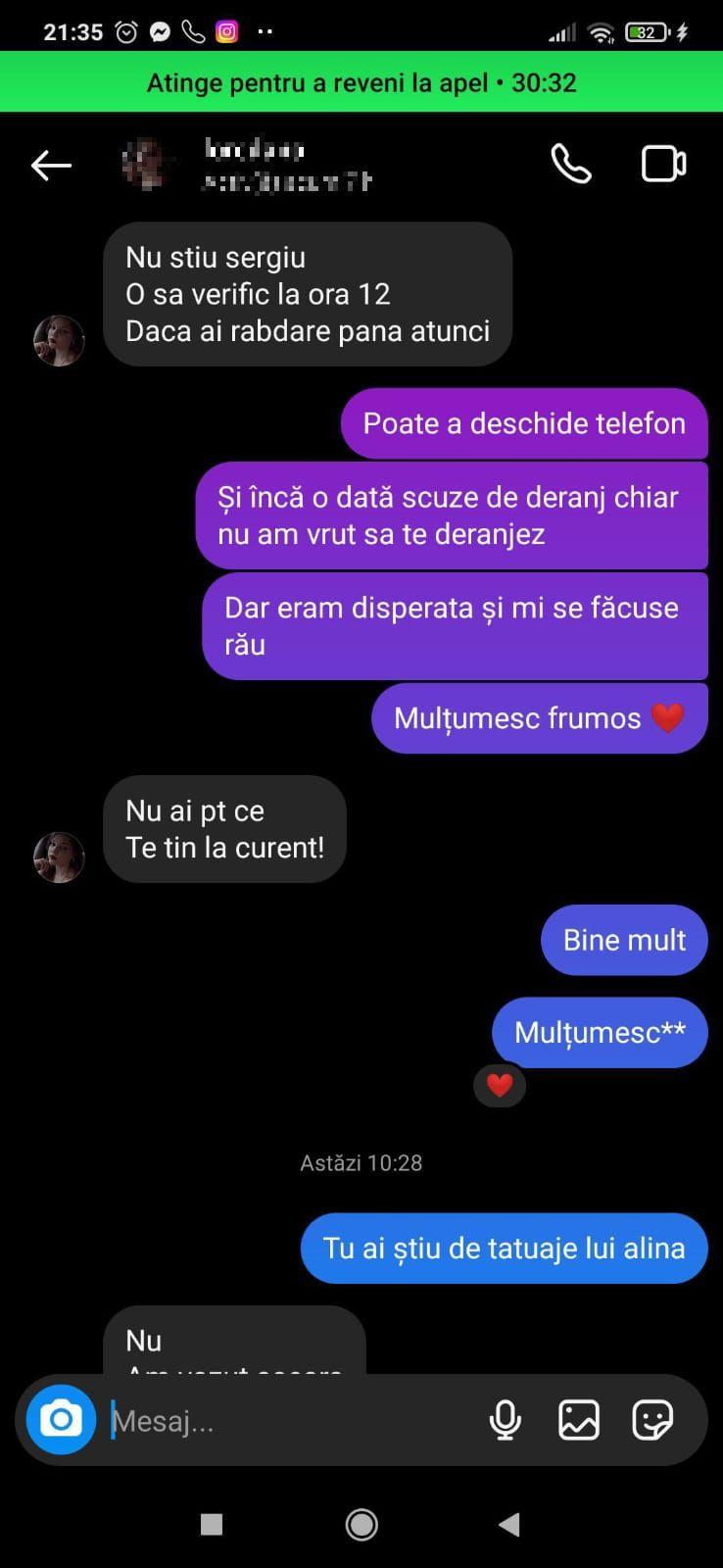Start a video call with this contact
The image size is (723, 1568).
coord(663,164)
